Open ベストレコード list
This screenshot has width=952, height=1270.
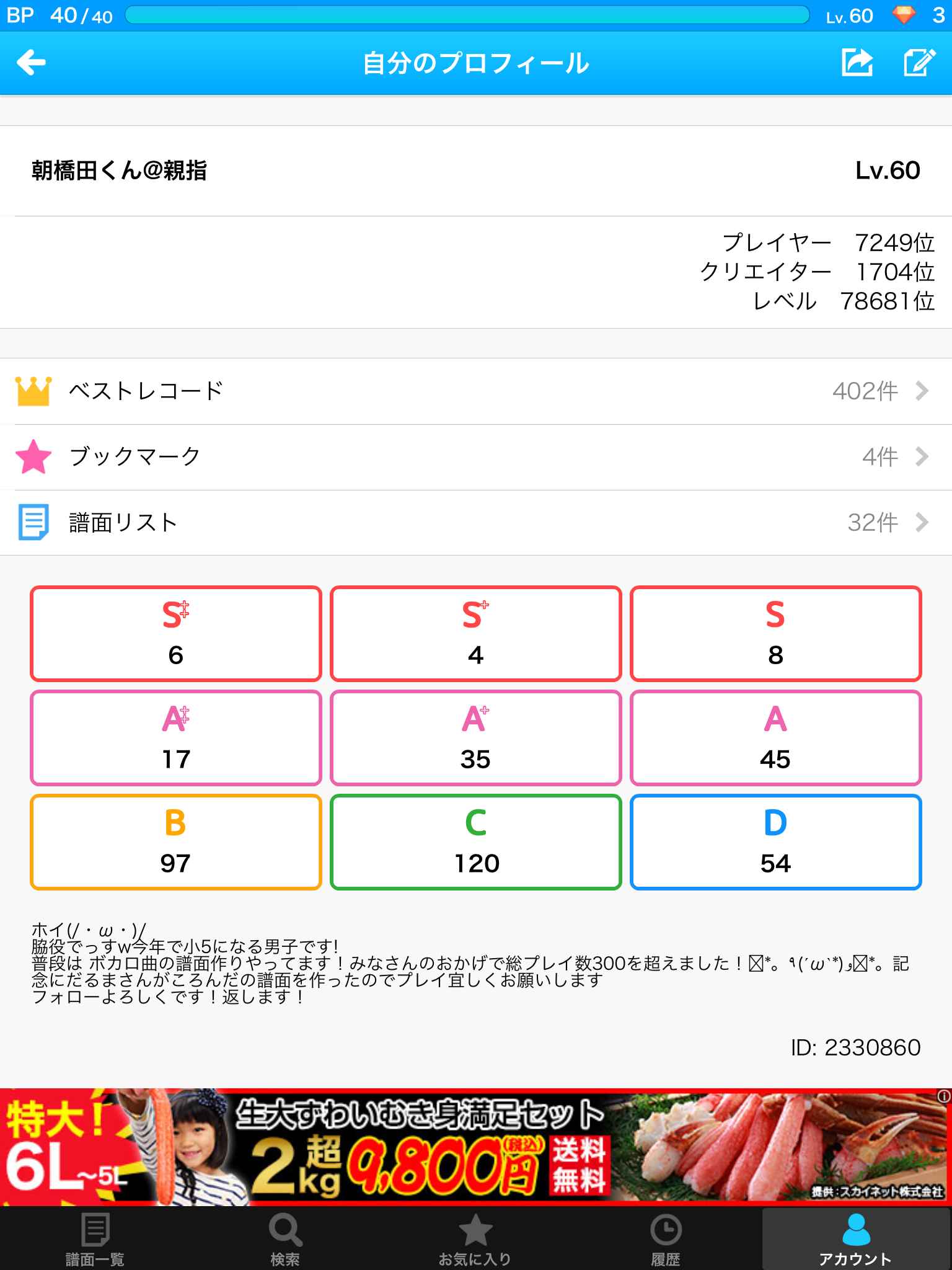(x=476, y=391)
